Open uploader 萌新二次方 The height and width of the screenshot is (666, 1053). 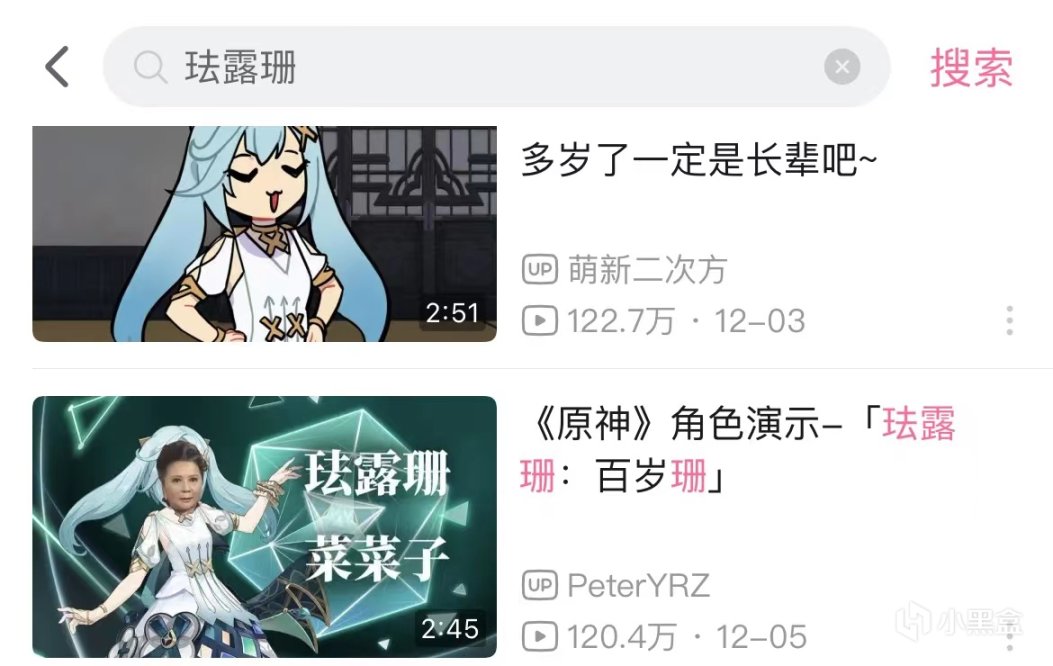pos(646,269)
